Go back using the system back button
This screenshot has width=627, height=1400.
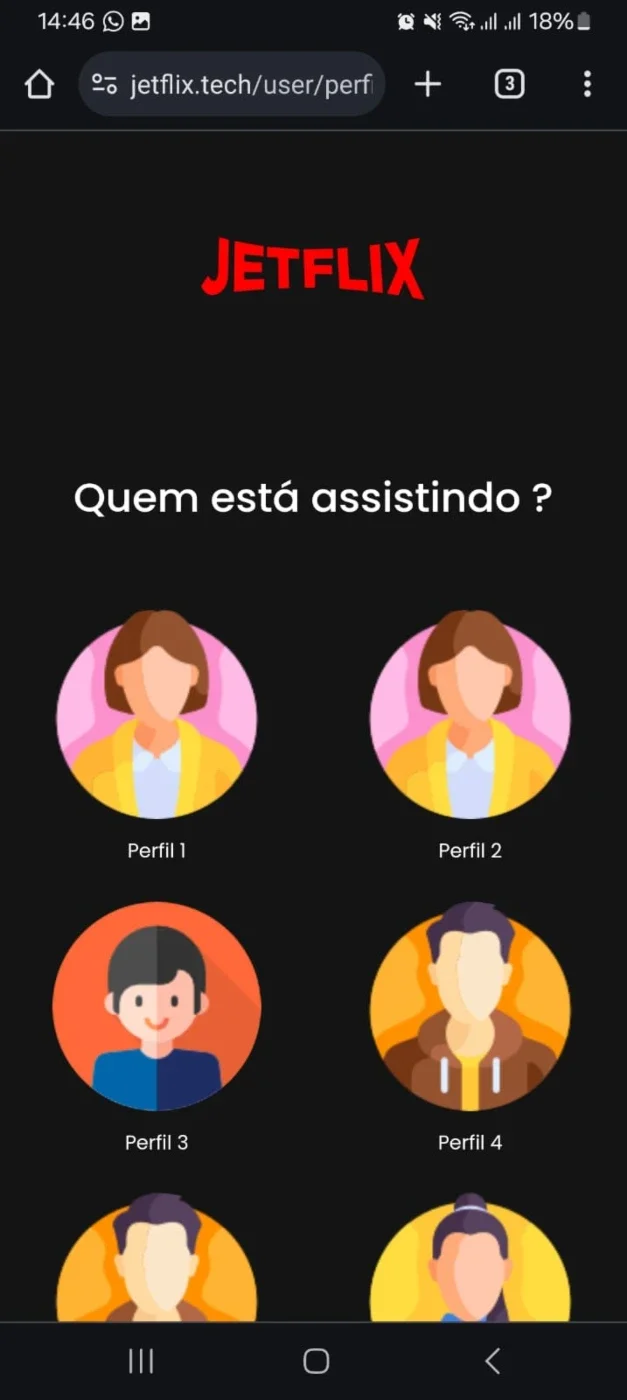click(x=491, y=1360)
